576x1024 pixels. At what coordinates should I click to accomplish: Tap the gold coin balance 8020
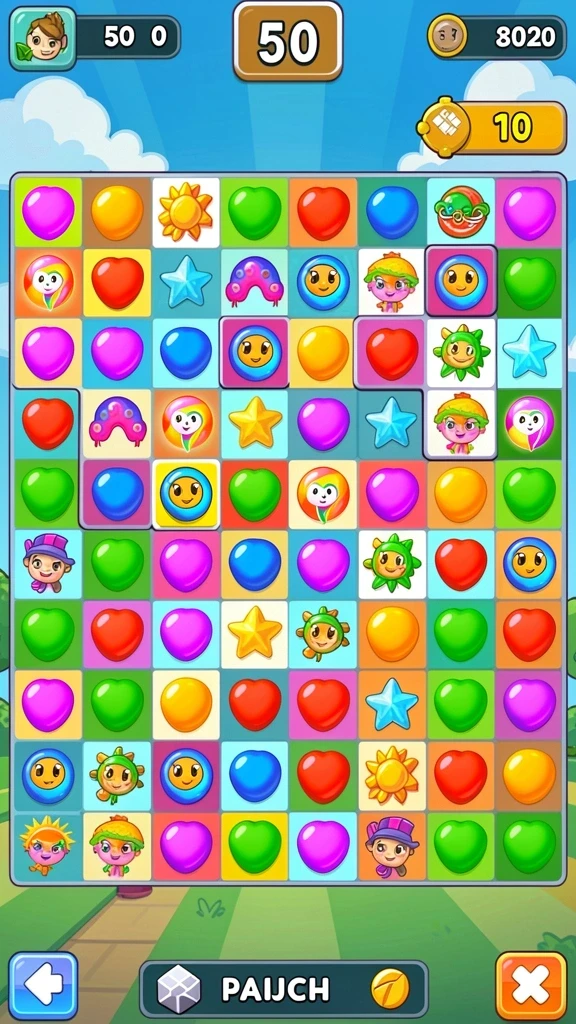pos(497,37)
